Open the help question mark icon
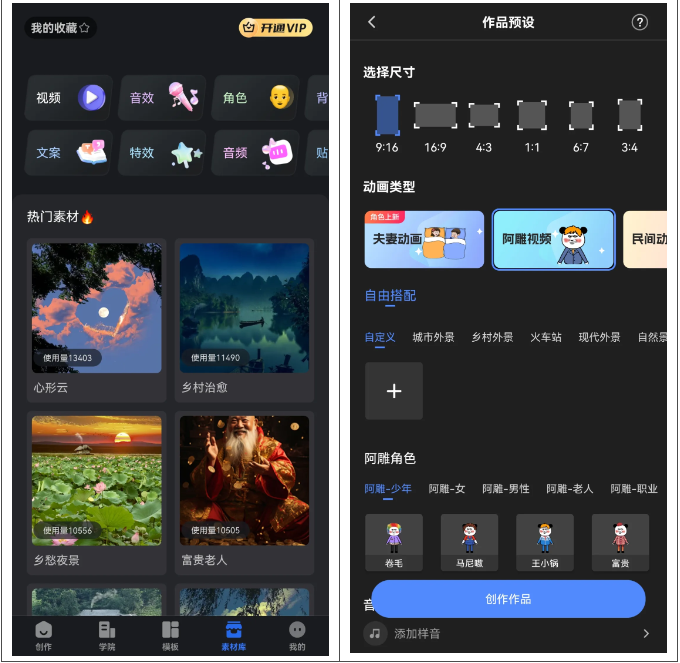 [640, 22]
